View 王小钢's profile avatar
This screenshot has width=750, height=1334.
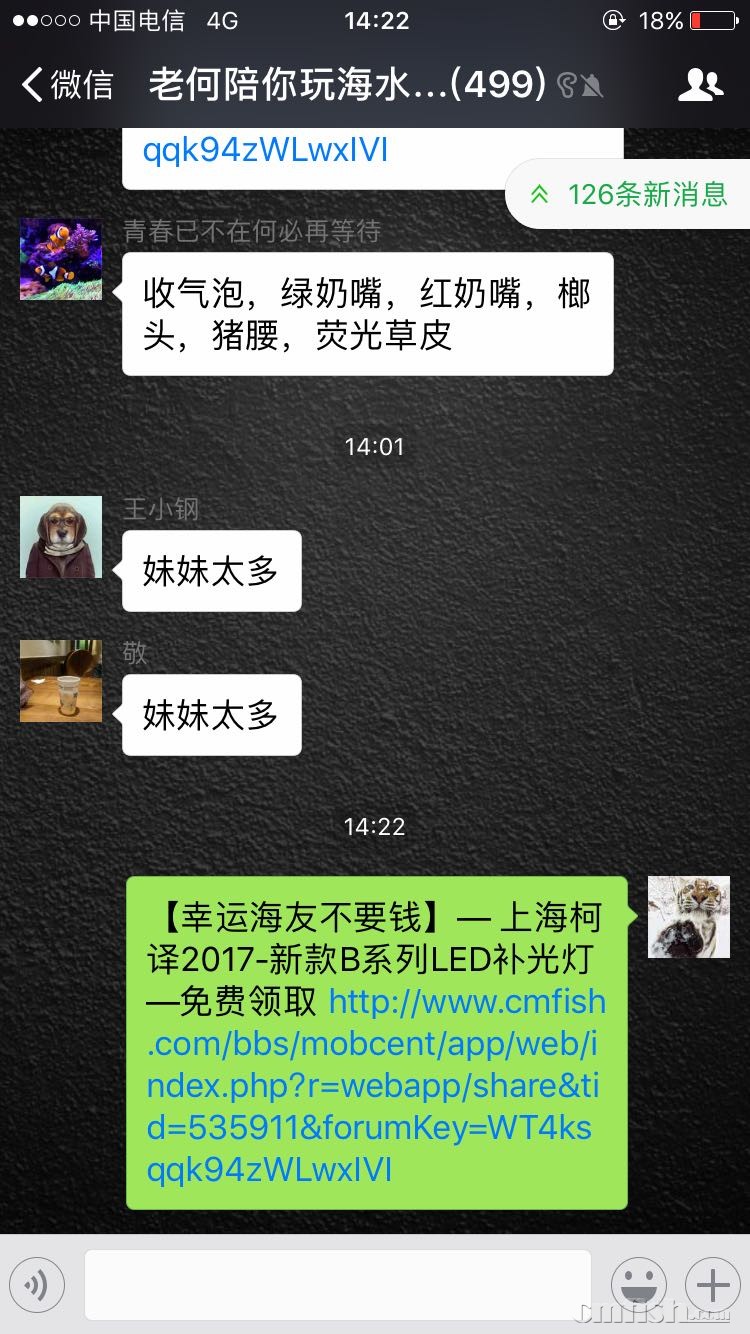pyautogui.click(x=61, y=537)
